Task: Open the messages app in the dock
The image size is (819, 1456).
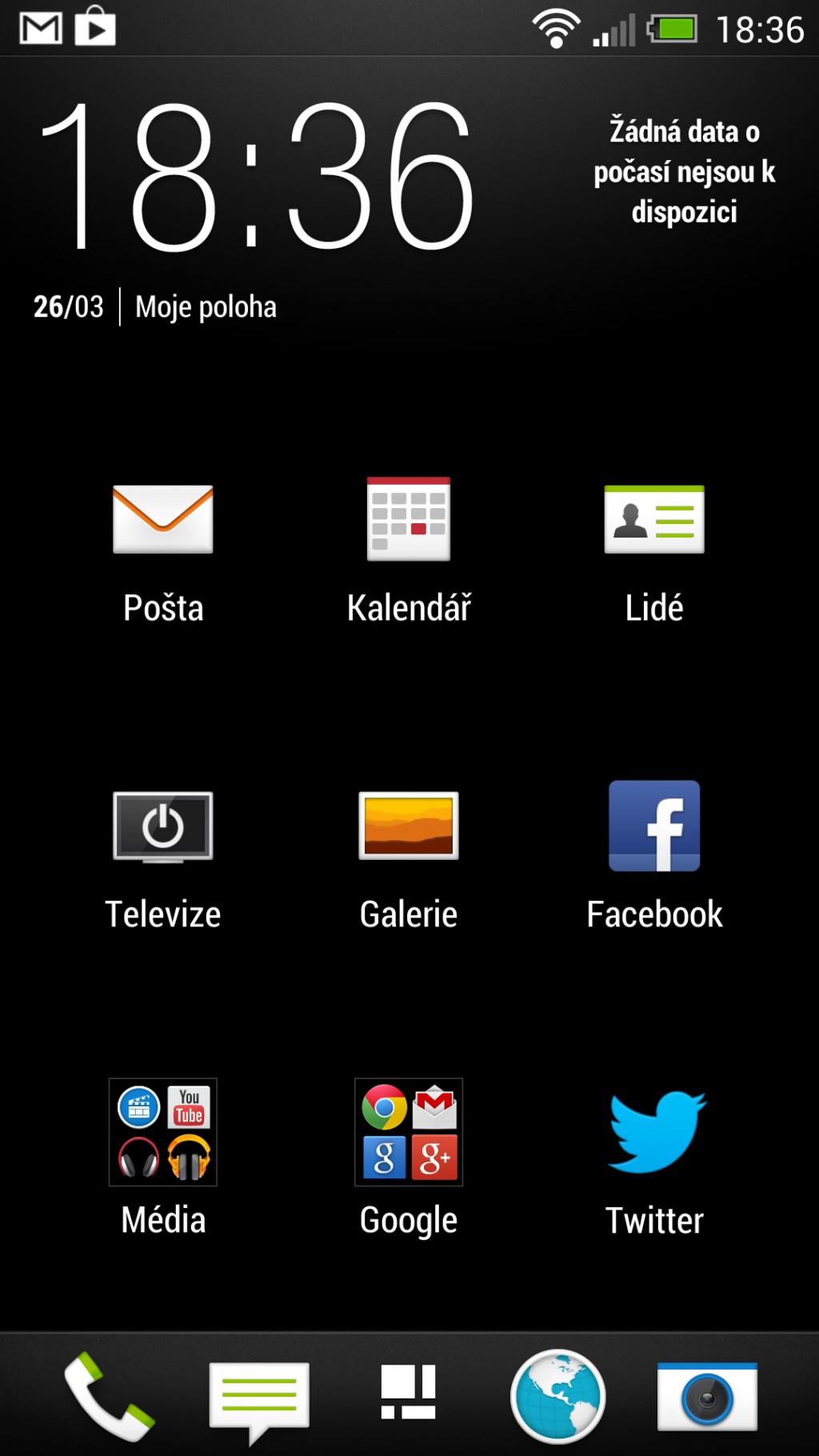Action: point(259,1402)
